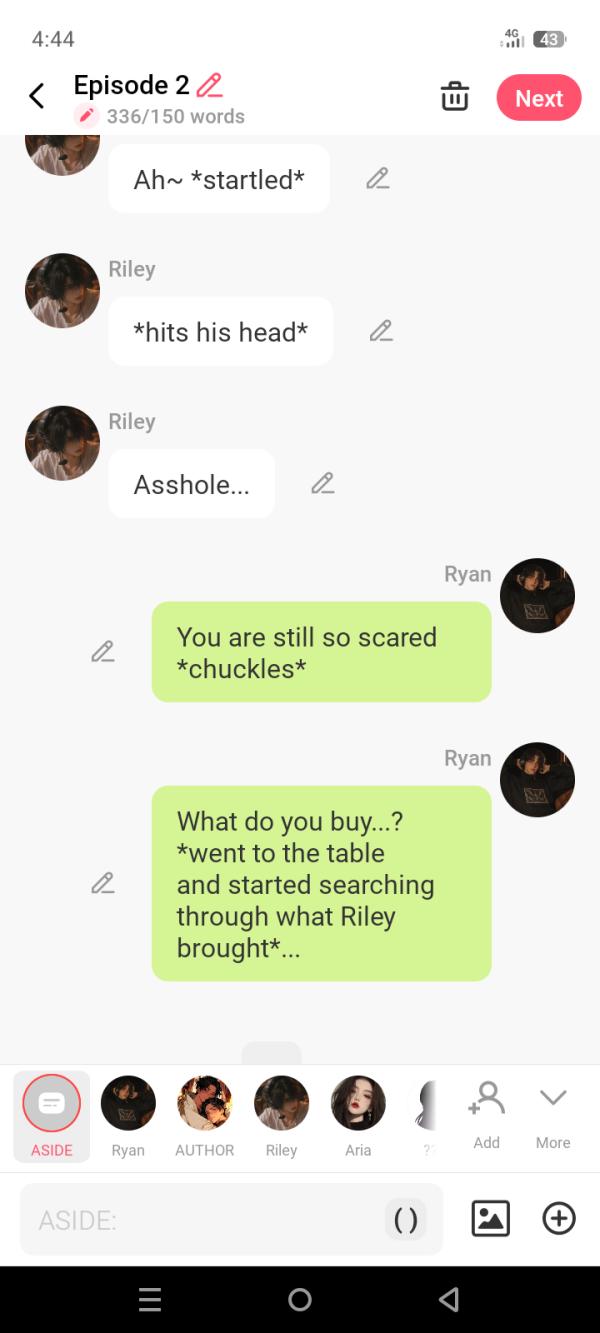Edit the "Asshole..." message
600x1333 pixels.
[x=322, y=484]
